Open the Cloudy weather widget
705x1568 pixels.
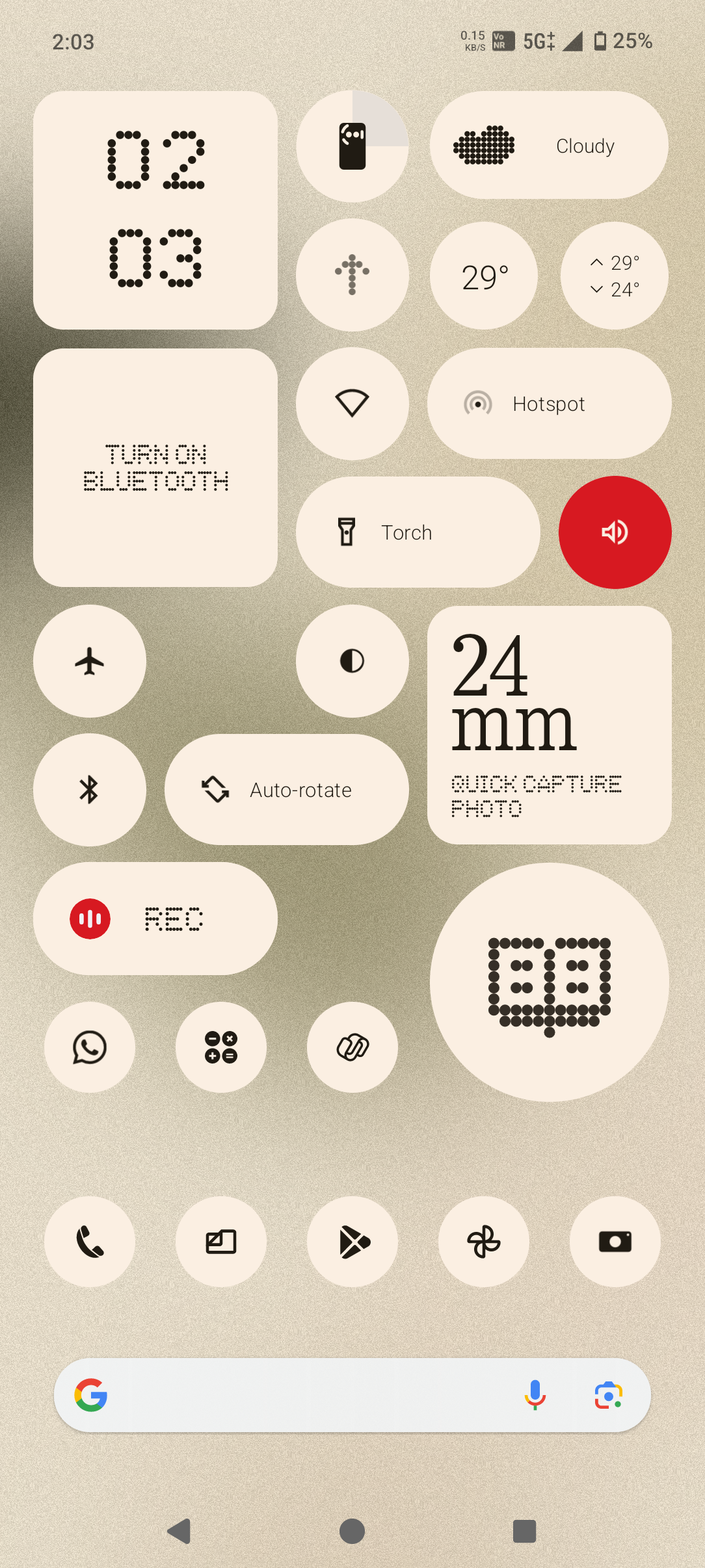tap(549, 145)
